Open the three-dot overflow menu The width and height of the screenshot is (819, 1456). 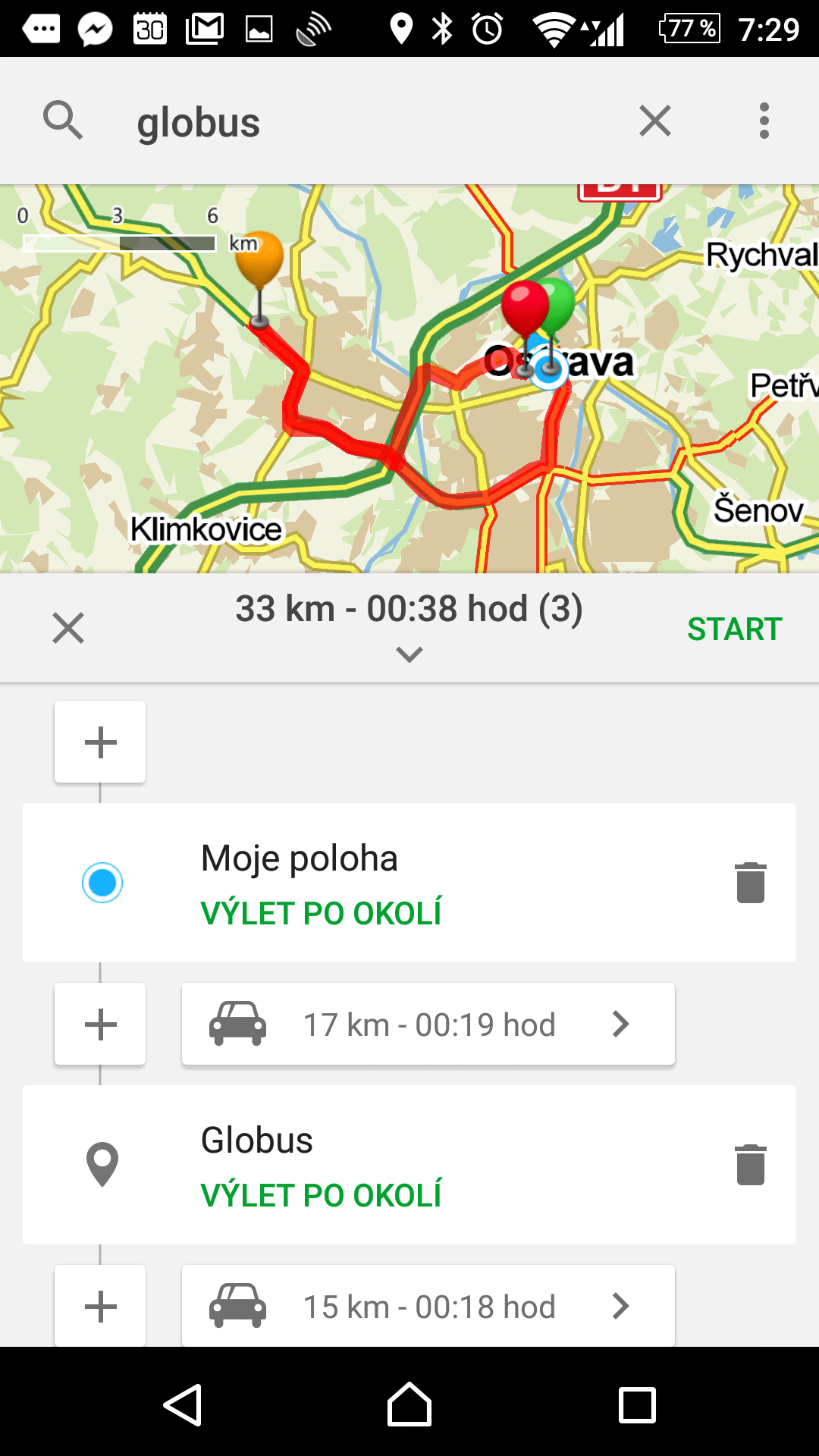click(x=764, y=121)
